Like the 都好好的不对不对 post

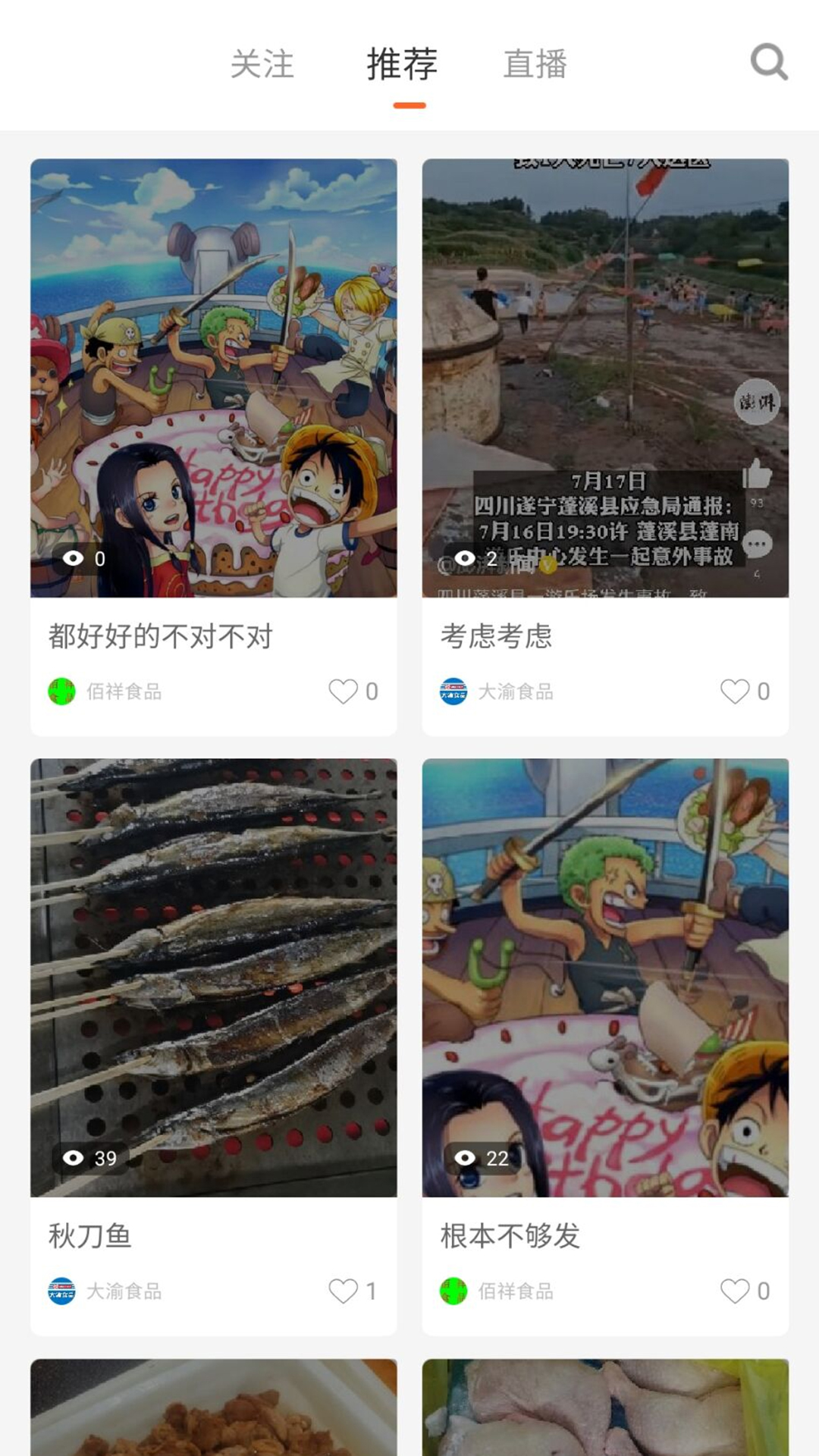pyautogui.click(x=344, y=691)
